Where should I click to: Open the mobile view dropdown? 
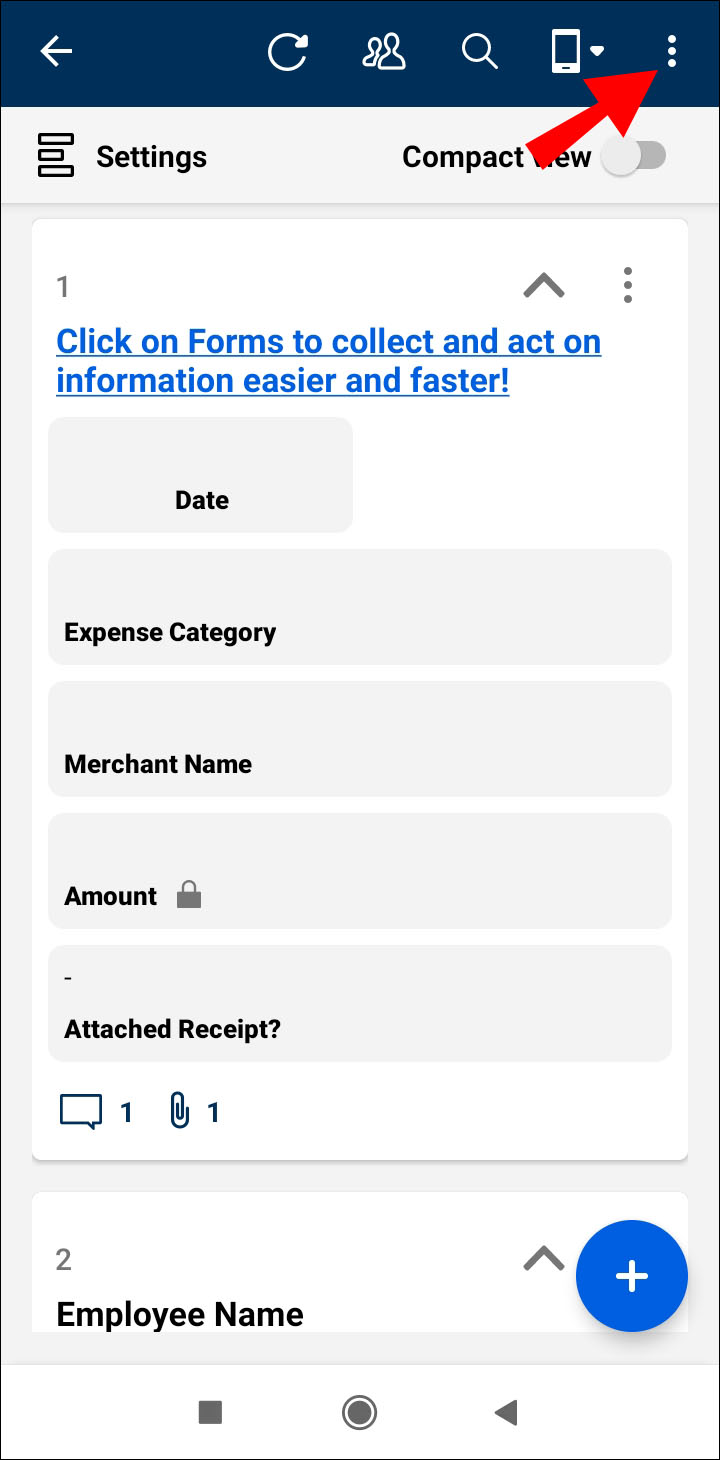577,52
